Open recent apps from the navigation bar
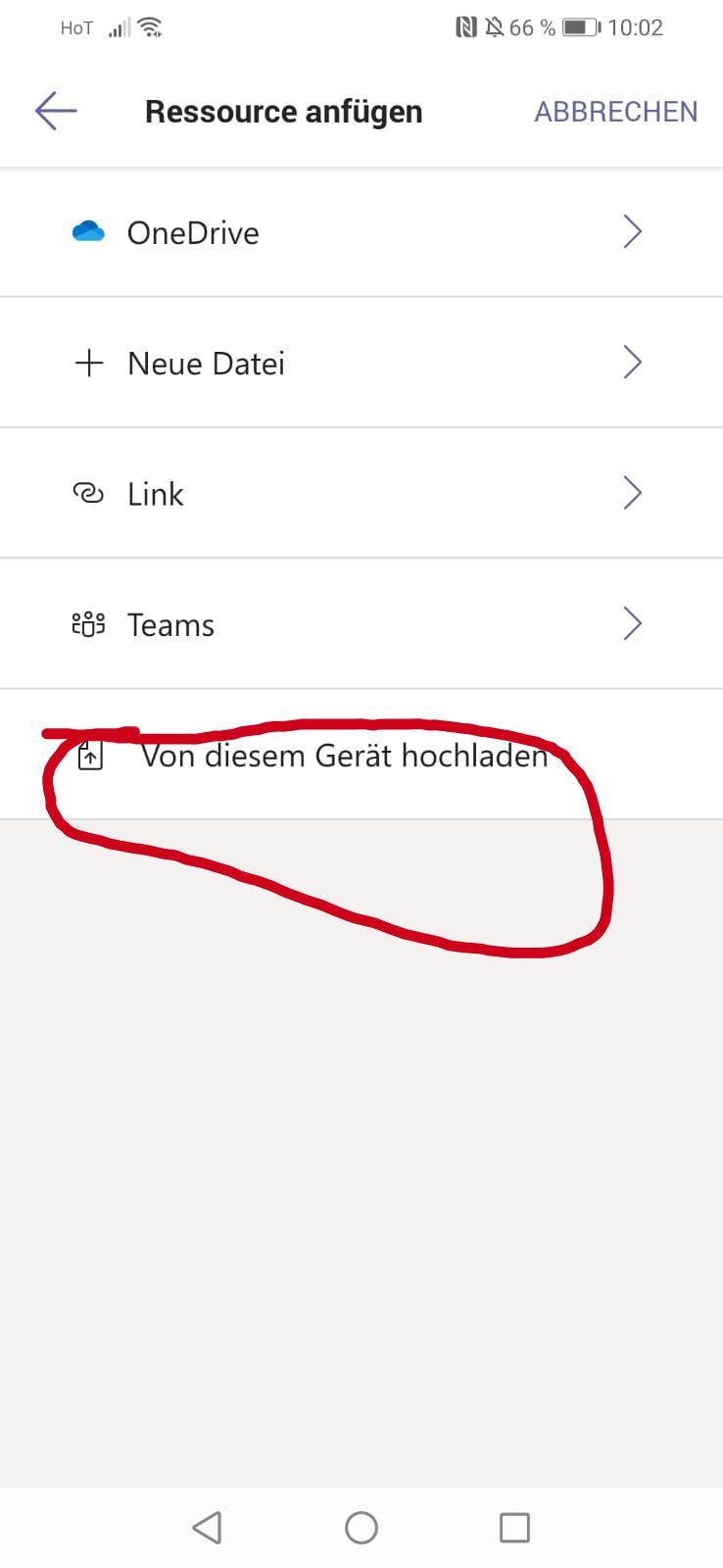This screenshot has width=723, height=1568. tap(514, 1527)
